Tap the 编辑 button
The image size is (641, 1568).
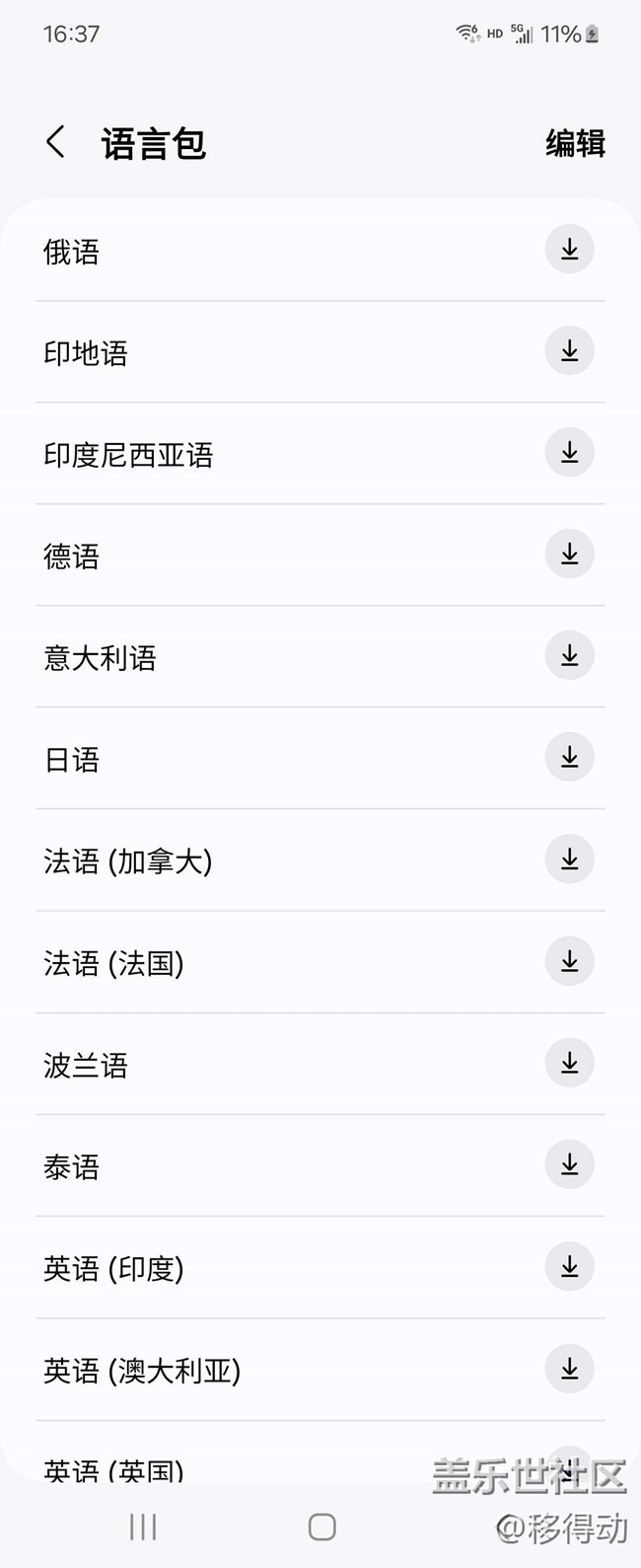tap(575, 143)
